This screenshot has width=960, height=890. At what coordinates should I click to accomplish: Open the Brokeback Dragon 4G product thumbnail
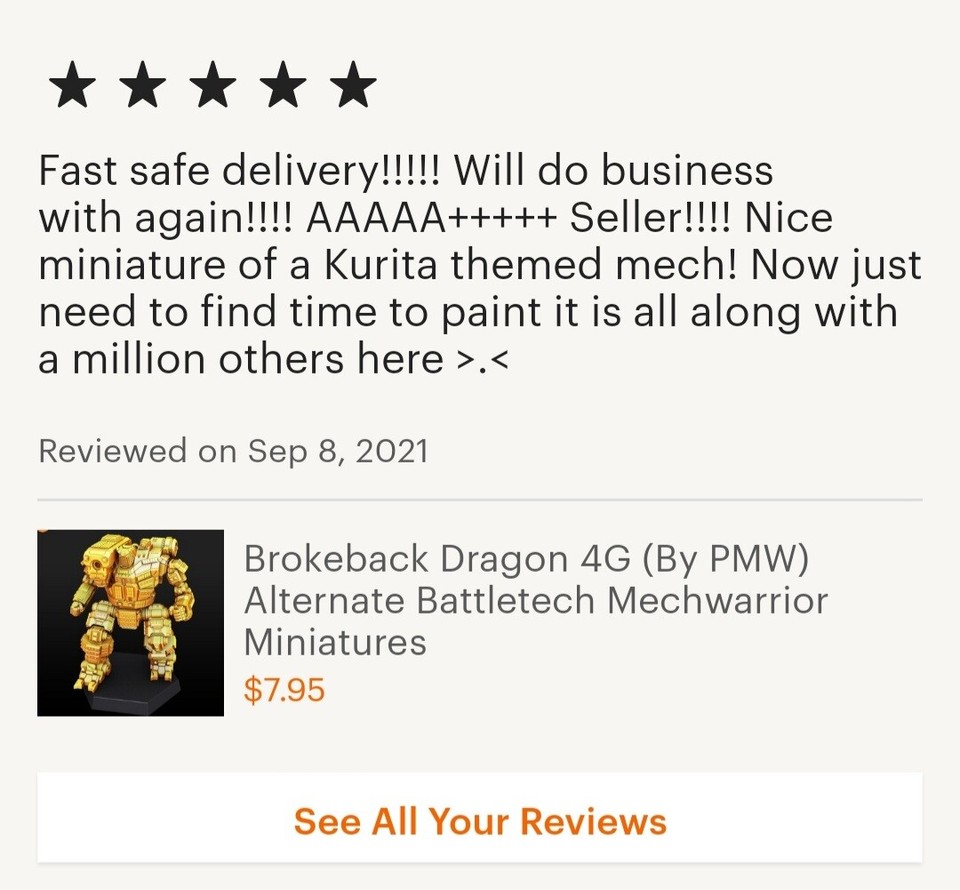[x=130, y=622]
